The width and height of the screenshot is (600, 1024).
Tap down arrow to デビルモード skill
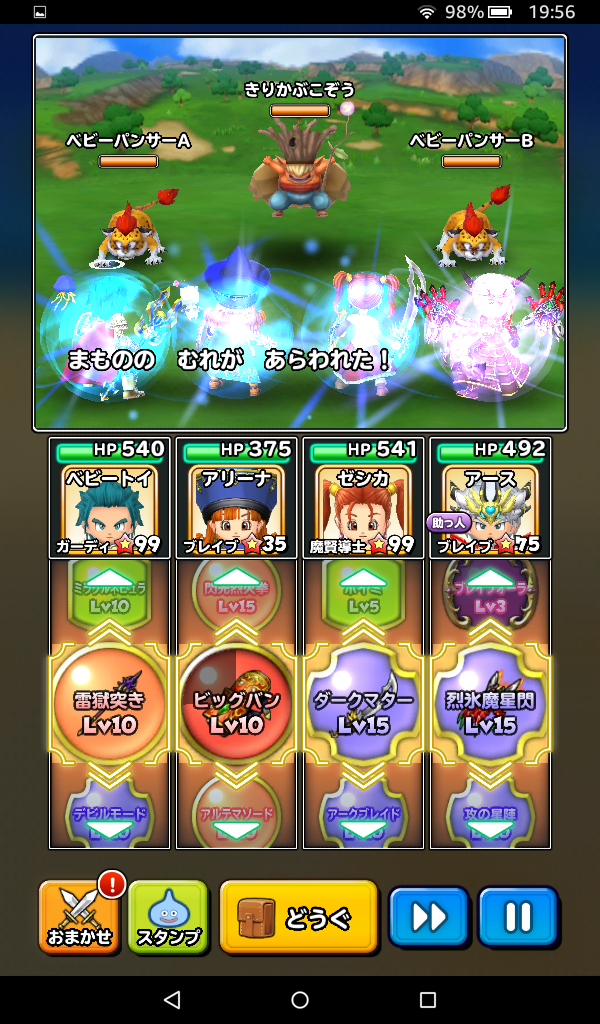110,828
